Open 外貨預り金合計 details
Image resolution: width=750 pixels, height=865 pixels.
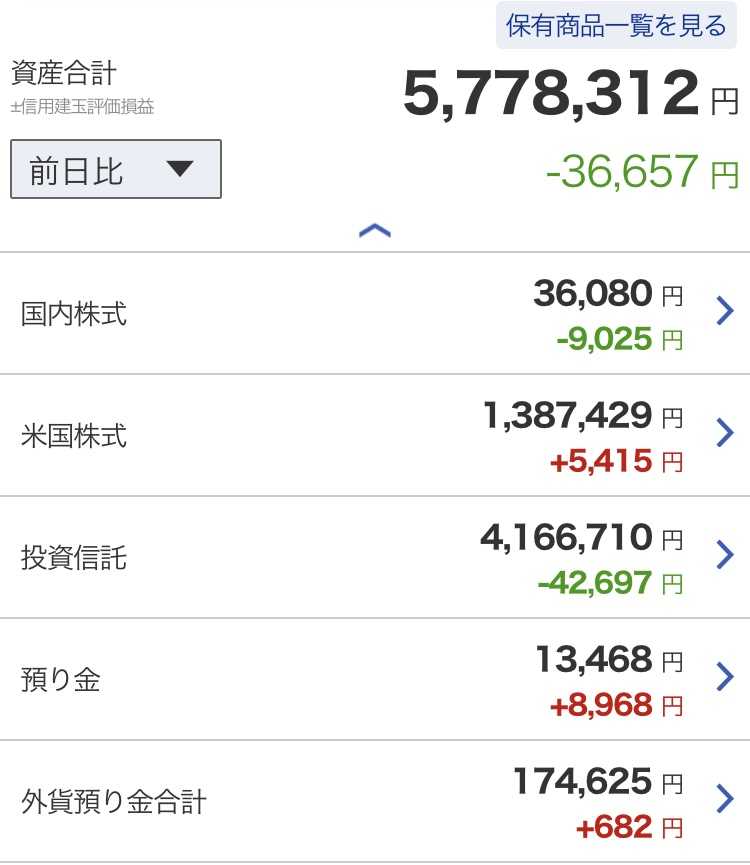(375, 802)
